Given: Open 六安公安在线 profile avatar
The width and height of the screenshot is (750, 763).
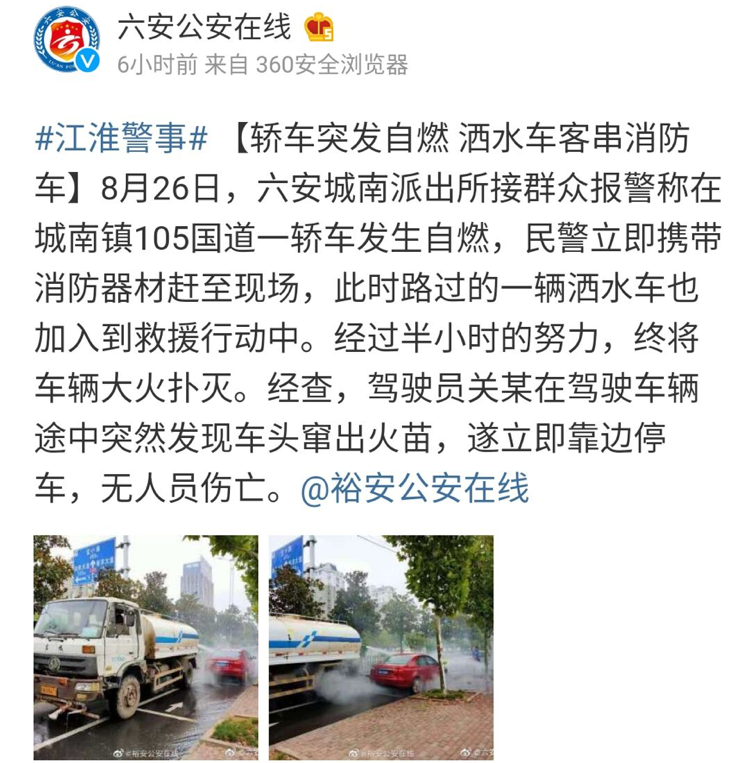Looking at the screenshot, I should pos(67,41).
